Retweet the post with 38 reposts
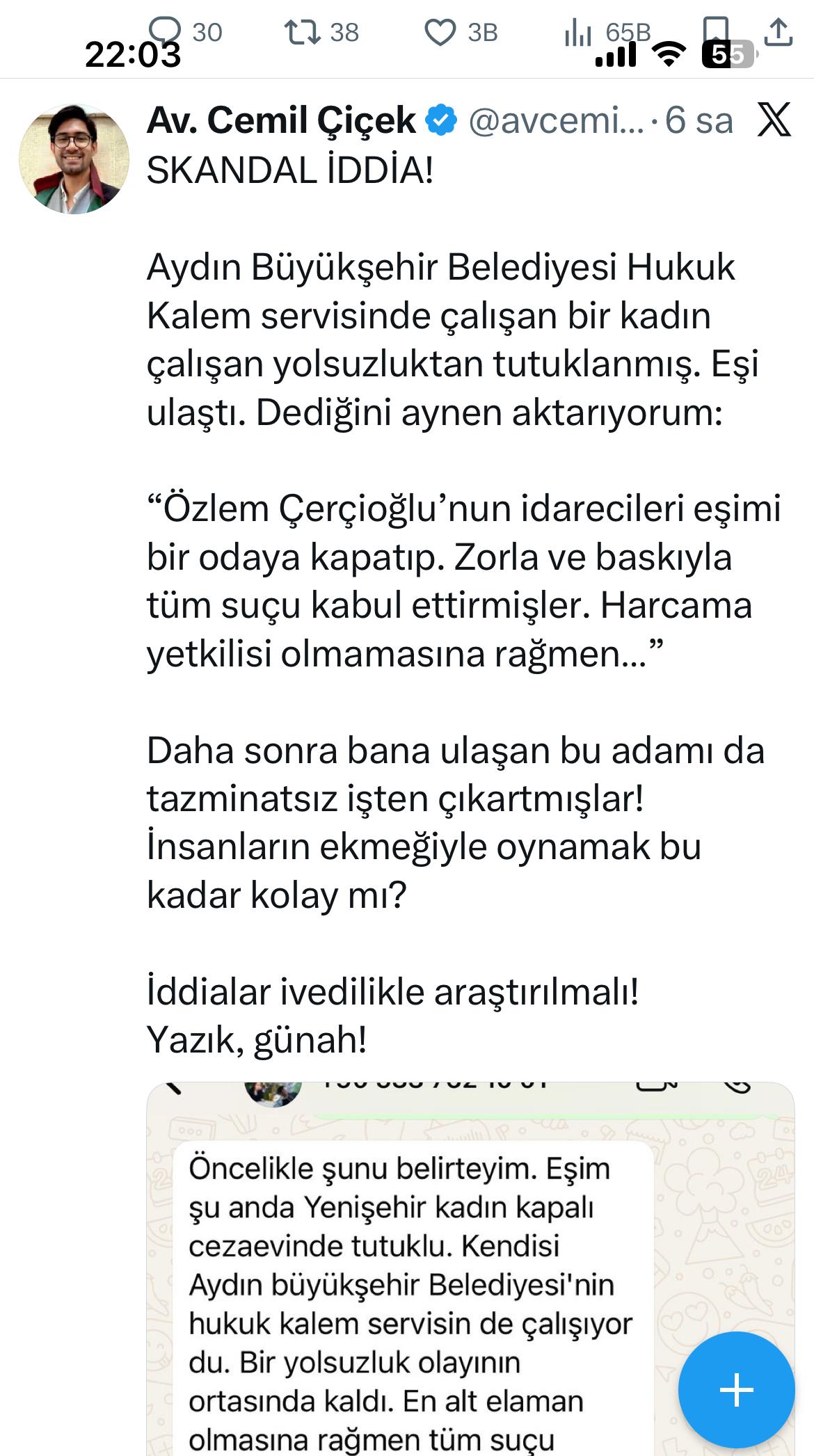The image size is (814, 1456). pyautogui.click(x=303, y=32)
